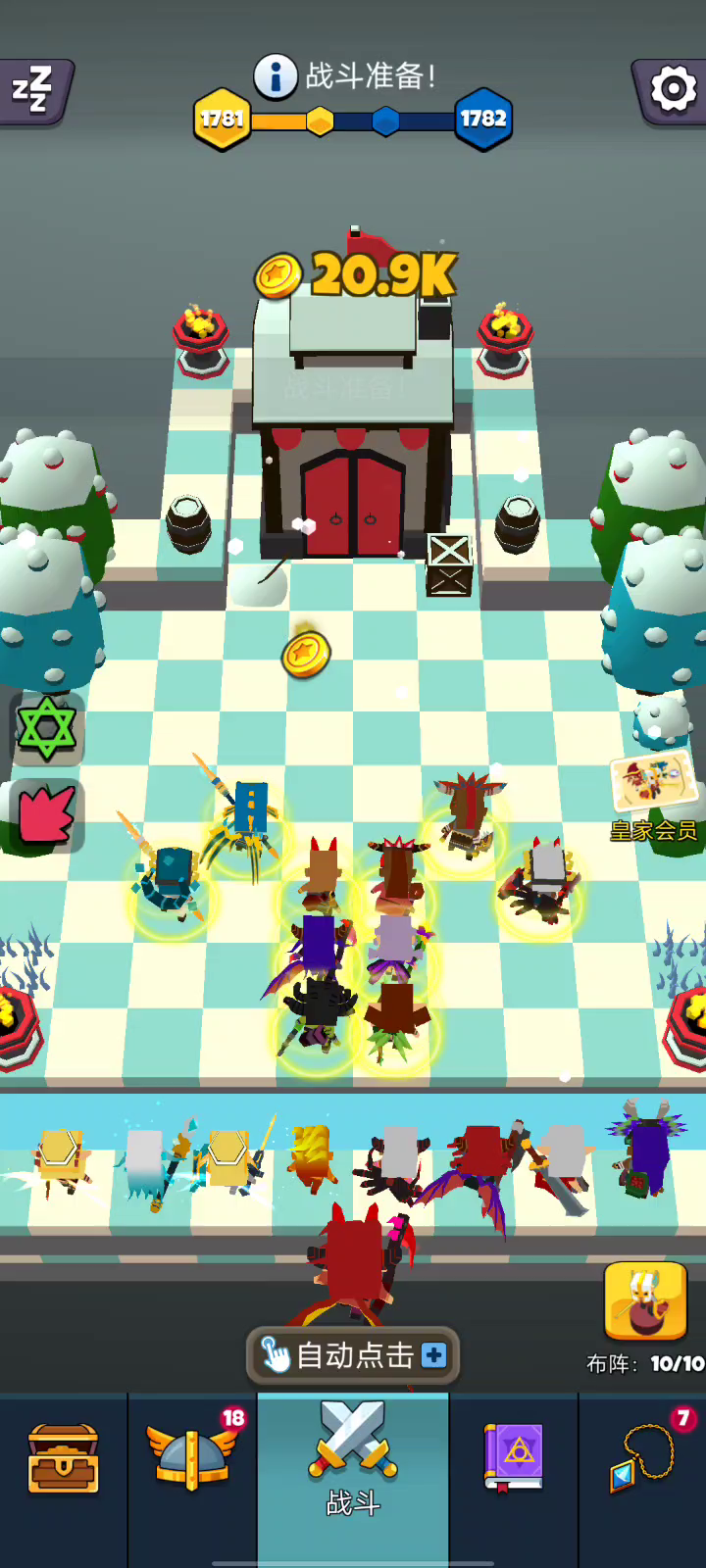706x1568 pixels.
Task: Tap the sleep mode ZZZ button
Action: click(x=34, y=90)
